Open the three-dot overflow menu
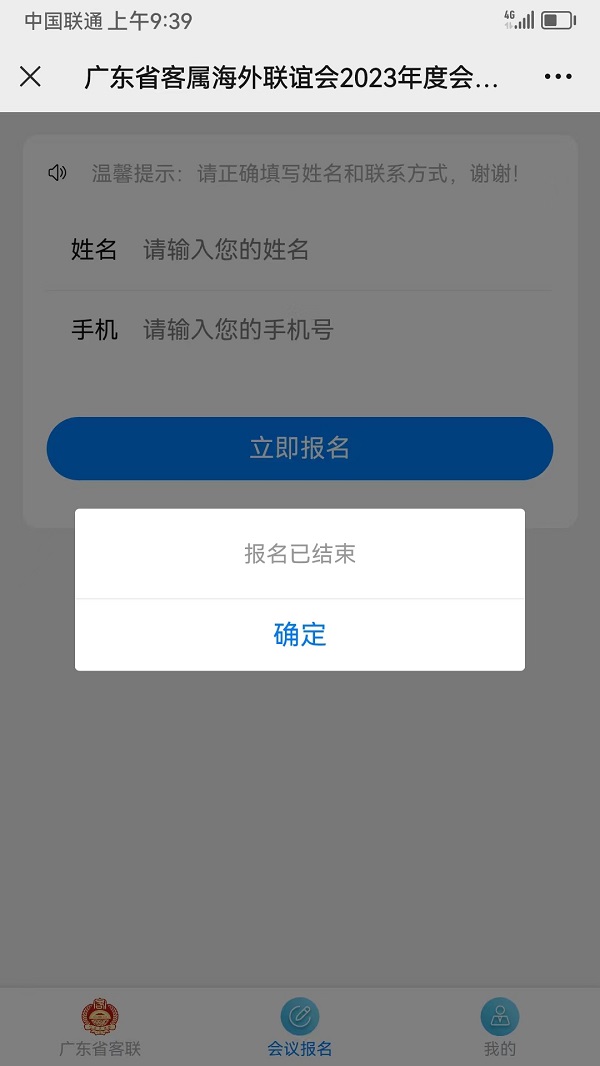Image resolution: width=600 pixels, height=1066 pixels. point(558,77)
